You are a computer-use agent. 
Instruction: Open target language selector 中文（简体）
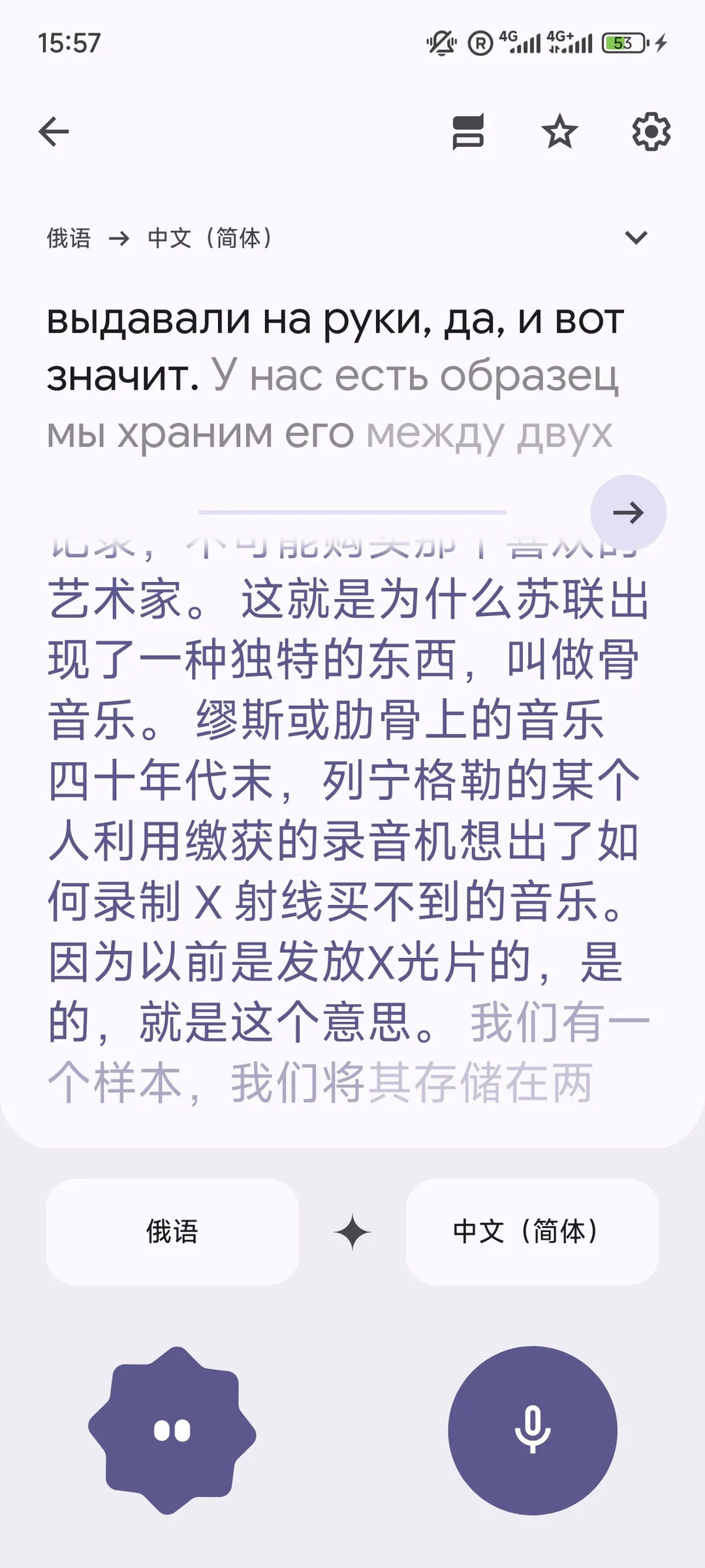211,238
